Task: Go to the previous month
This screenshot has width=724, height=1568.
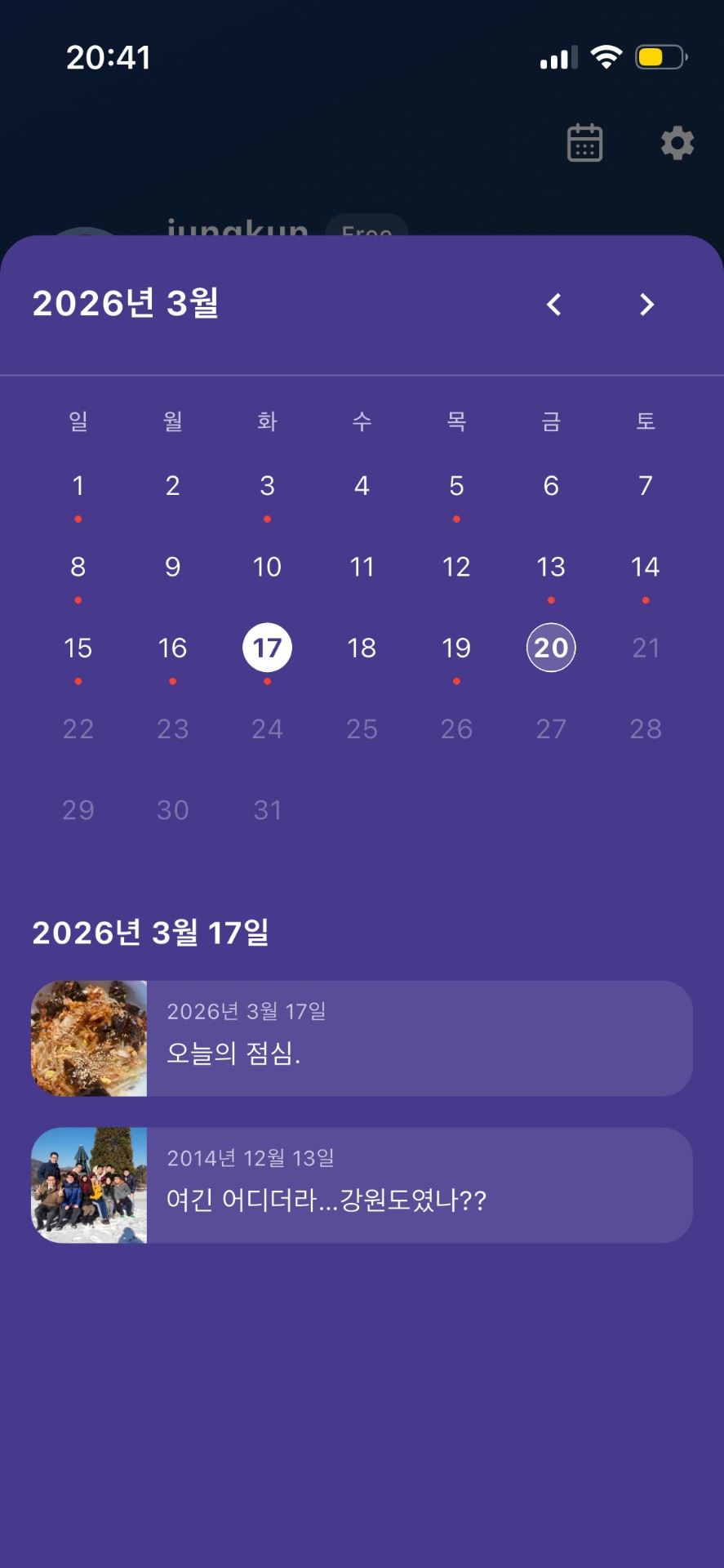Action: tap(554, 305)
